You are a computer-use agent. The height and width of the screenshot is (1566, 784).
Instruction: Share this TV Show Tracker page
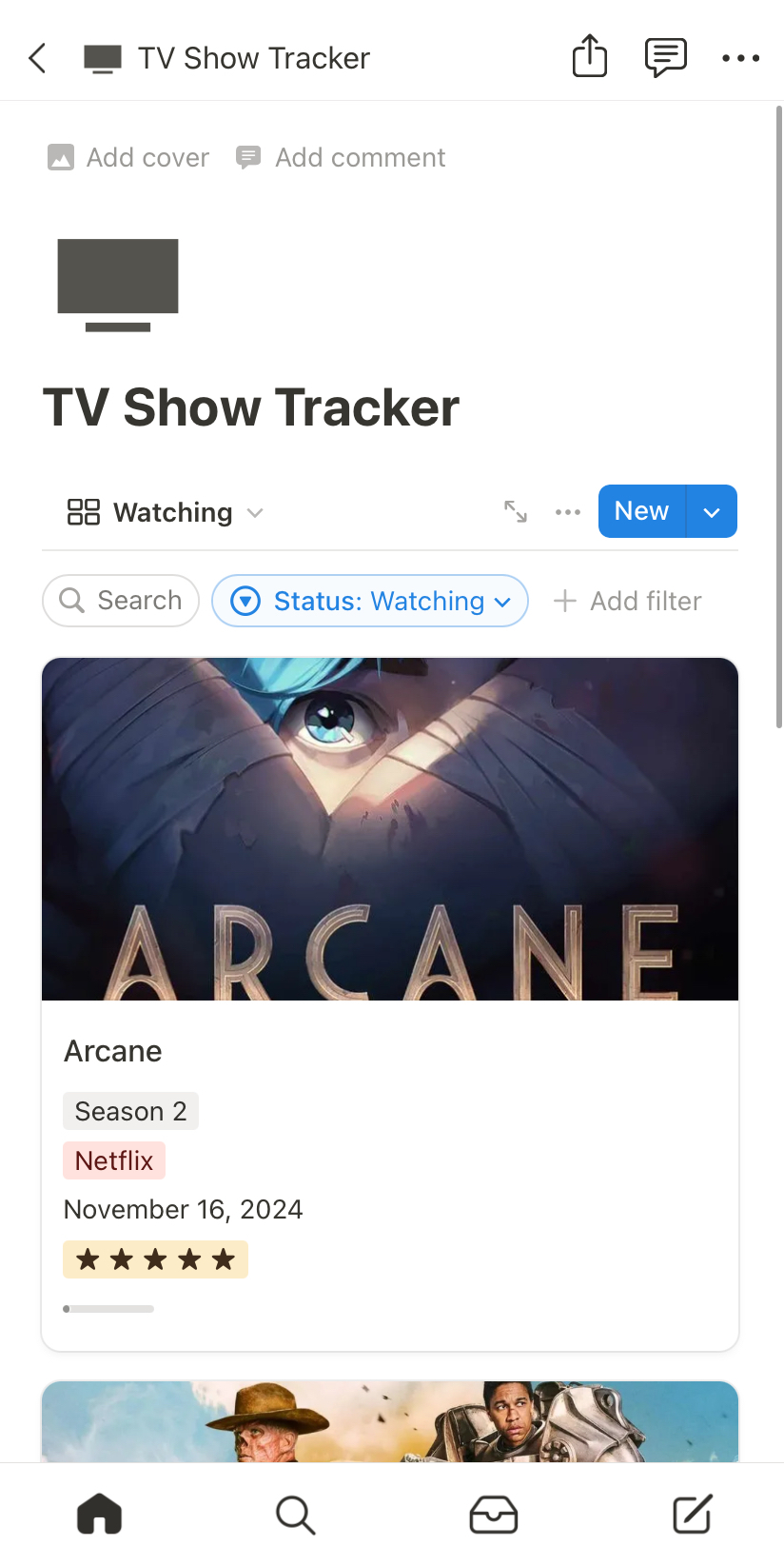589,56
